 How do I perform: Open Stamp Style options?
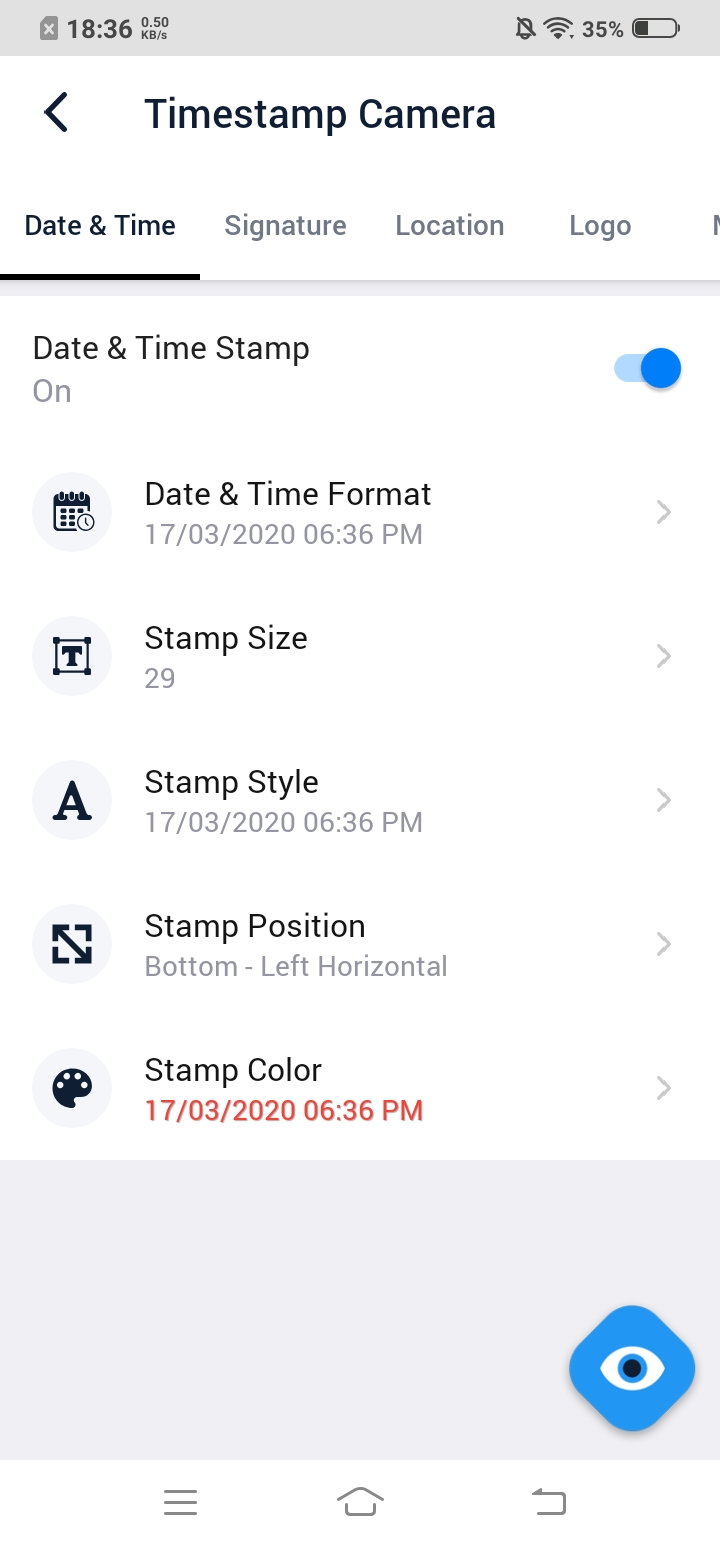tap(360, 801)
